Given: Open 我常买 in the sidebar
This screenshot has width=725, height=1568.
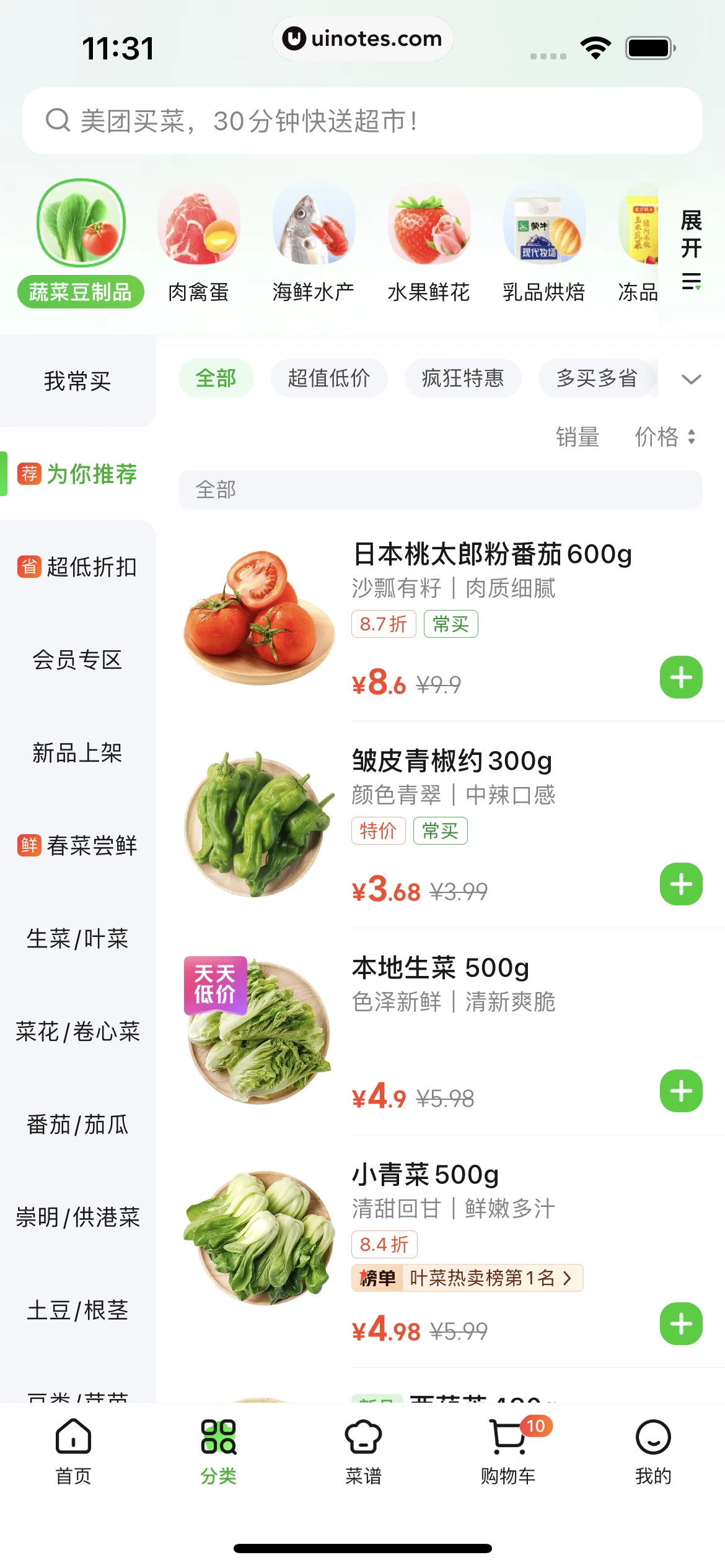Looking at the screenshot, I should click(77, 381).
